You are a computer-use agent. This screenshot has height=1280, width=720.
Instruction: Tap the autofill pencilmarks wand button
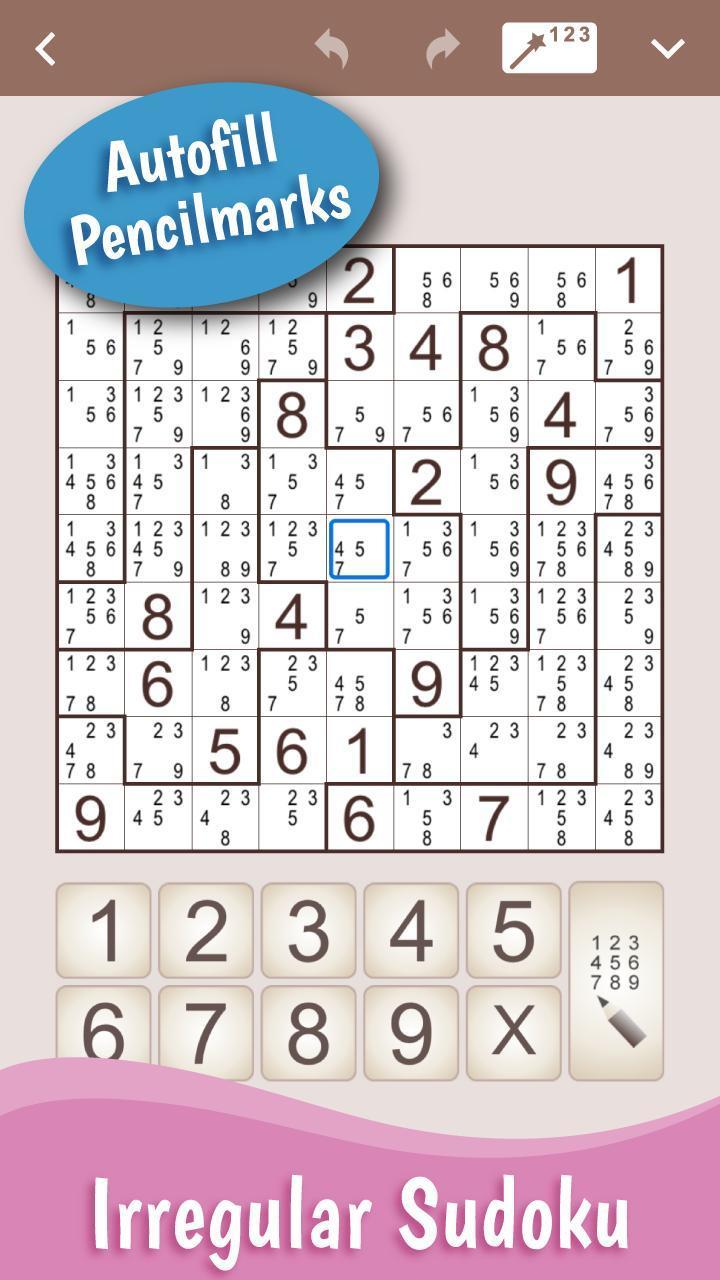[x=549, y=48]
